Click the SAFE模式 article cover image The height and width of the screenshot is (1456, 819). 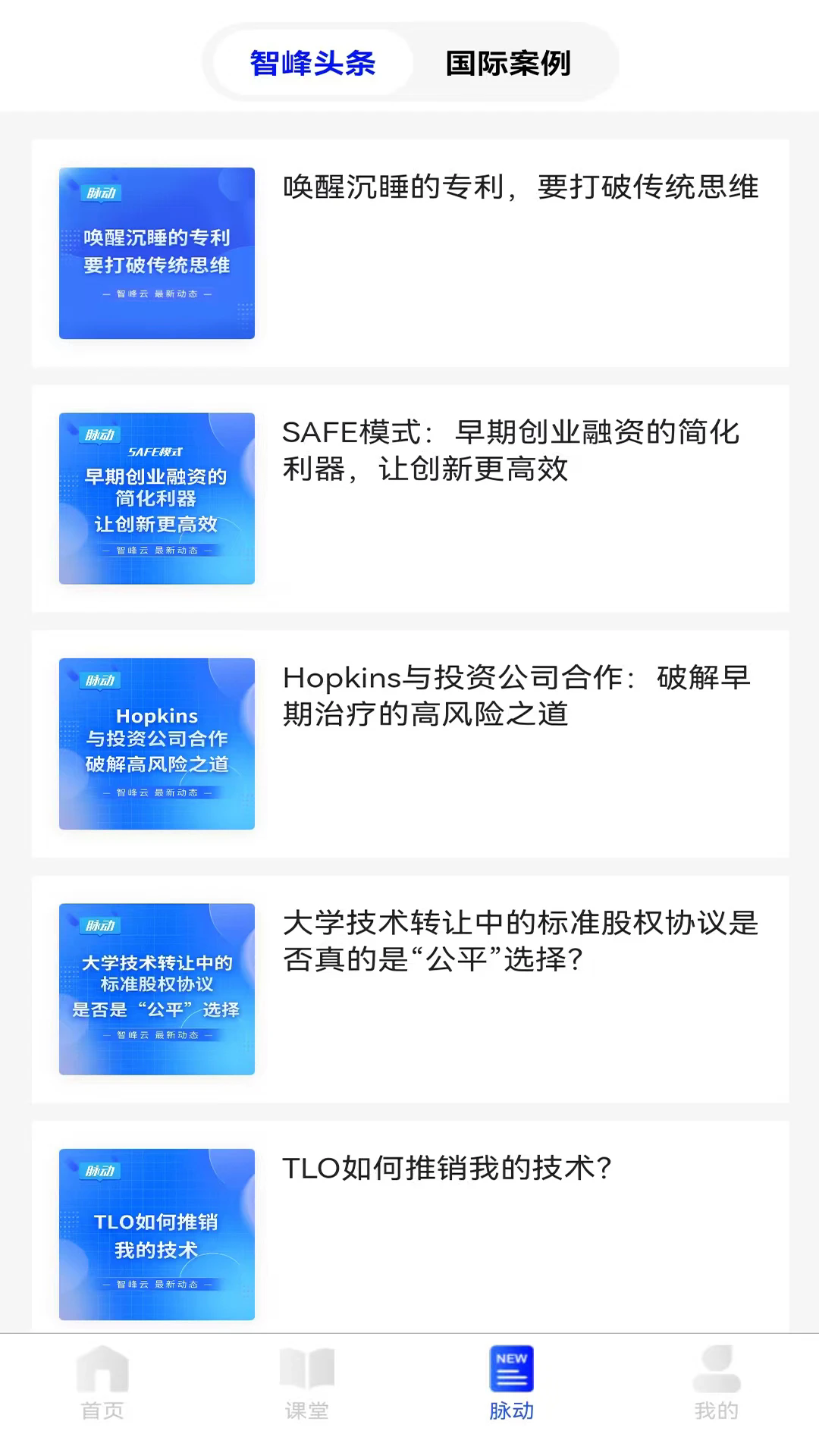tap(157, 499)
